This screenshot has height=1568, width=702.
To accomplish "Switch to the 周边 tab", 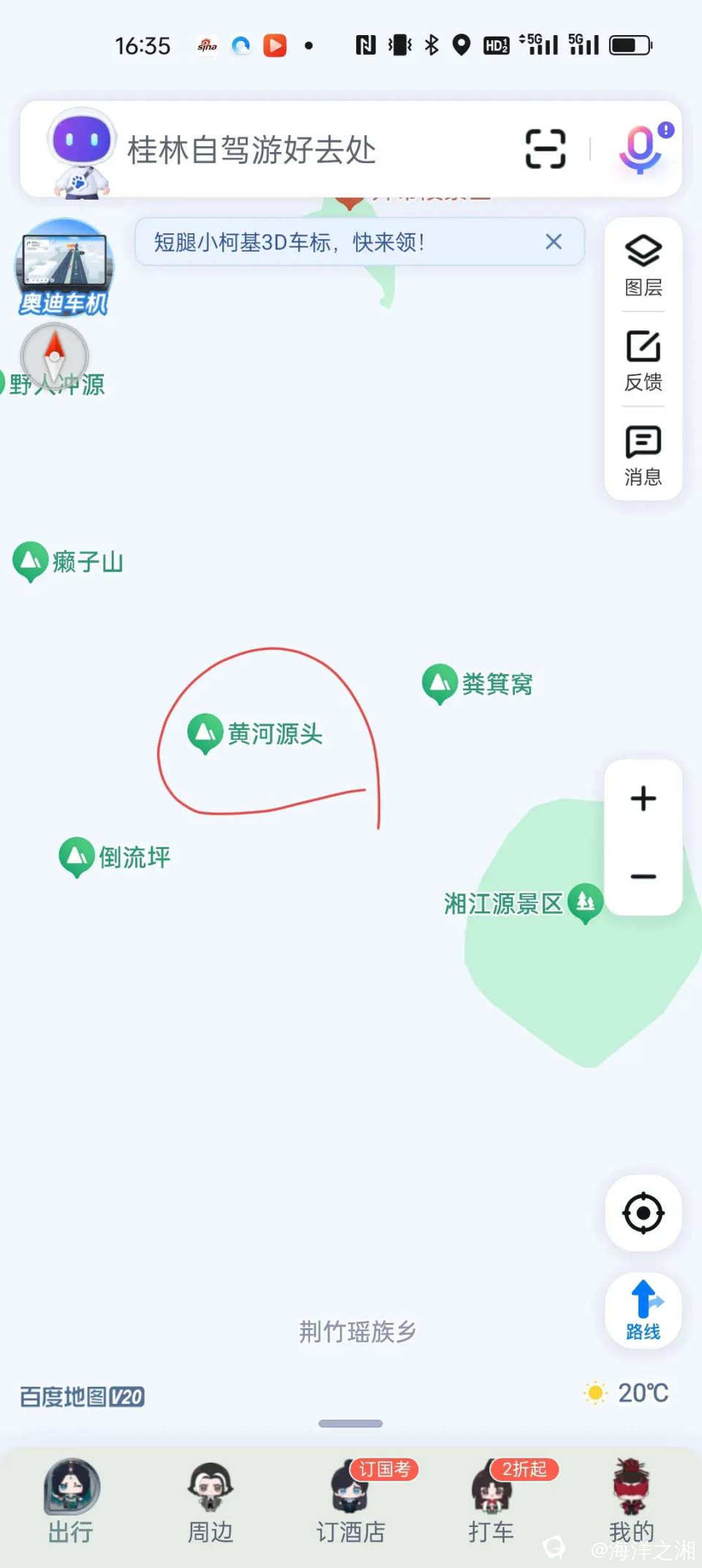I will pos(211,1501).
